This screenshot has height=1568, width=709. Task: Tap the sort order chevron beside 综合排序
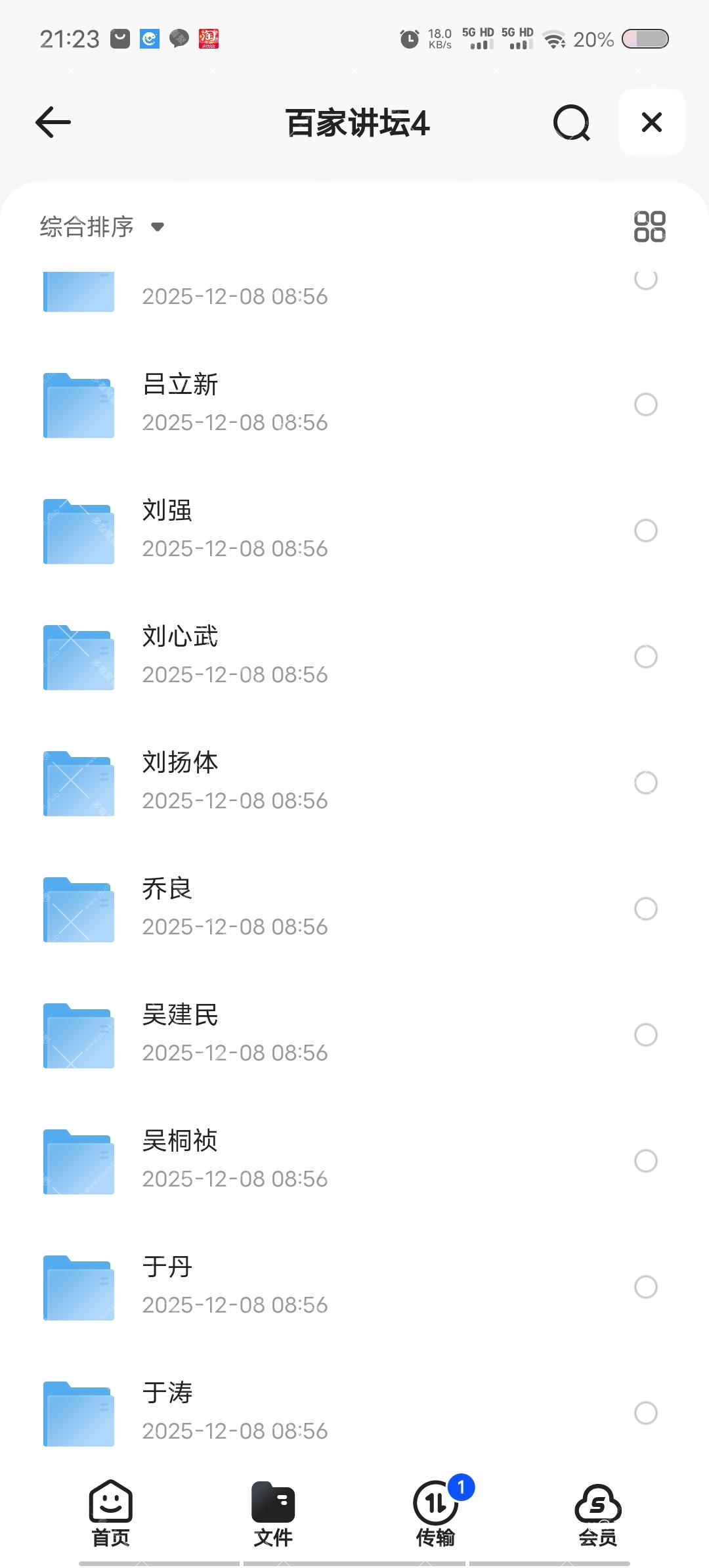158,227
